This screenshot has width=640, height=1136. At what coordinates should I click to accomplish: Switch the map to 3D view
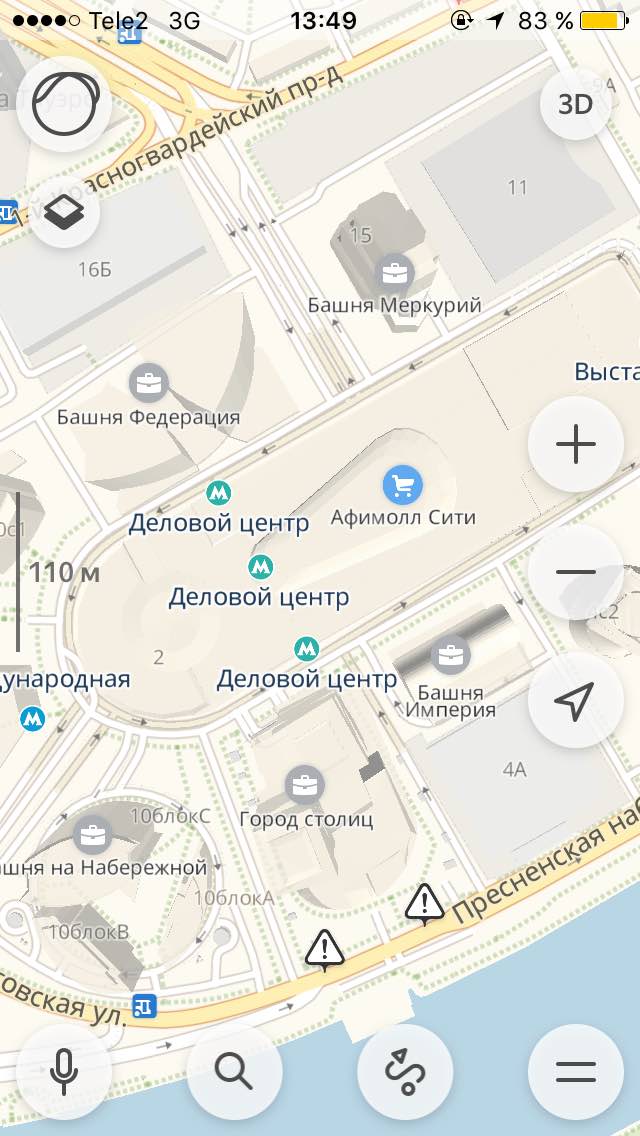tap(575, 104)
